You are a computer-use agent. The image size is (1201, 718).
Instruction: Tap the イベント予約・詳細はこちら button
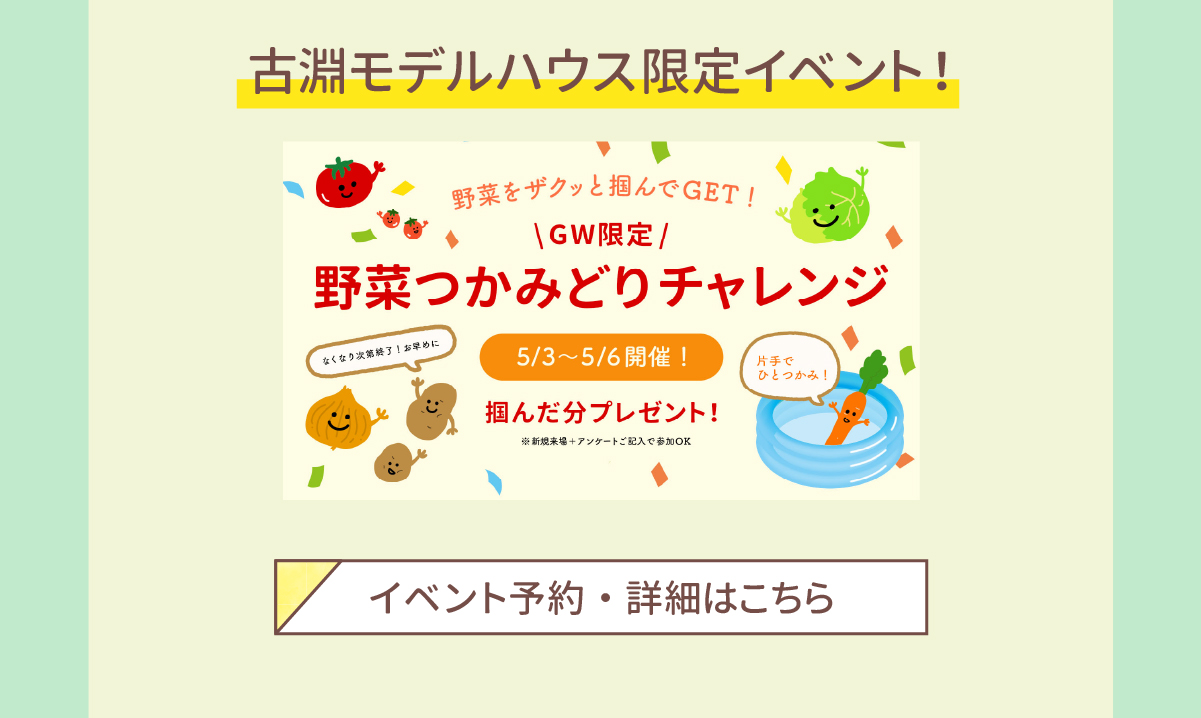coord(601,597)
